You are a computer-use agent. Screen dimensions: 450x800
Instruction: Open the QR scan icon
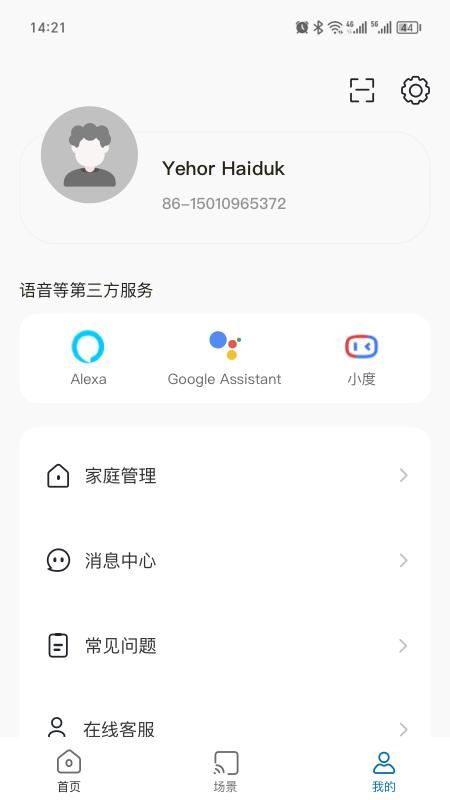click(x=362, y=90)
